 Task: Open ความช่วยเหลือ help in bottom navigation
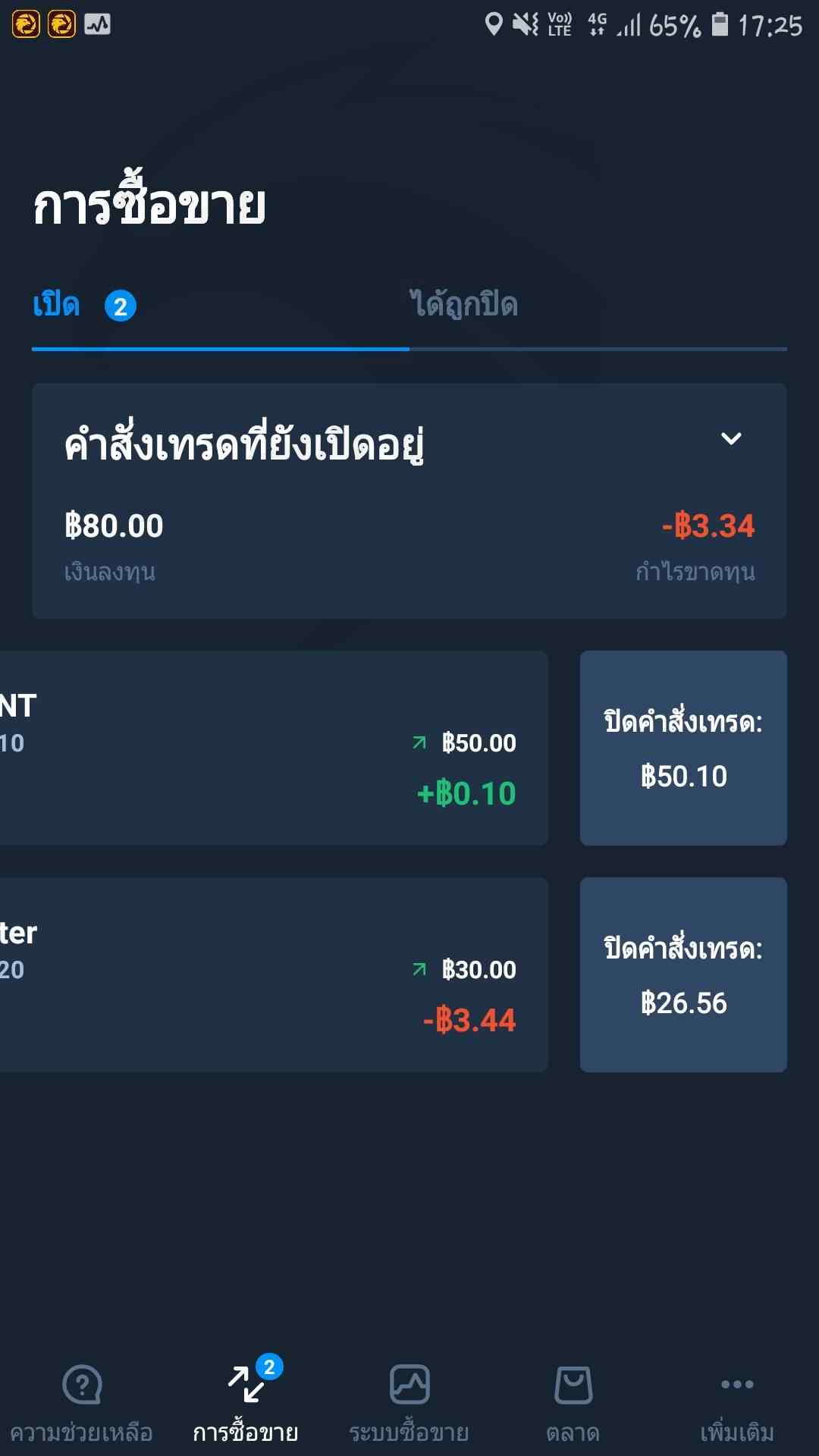(x=82, y=1403)
